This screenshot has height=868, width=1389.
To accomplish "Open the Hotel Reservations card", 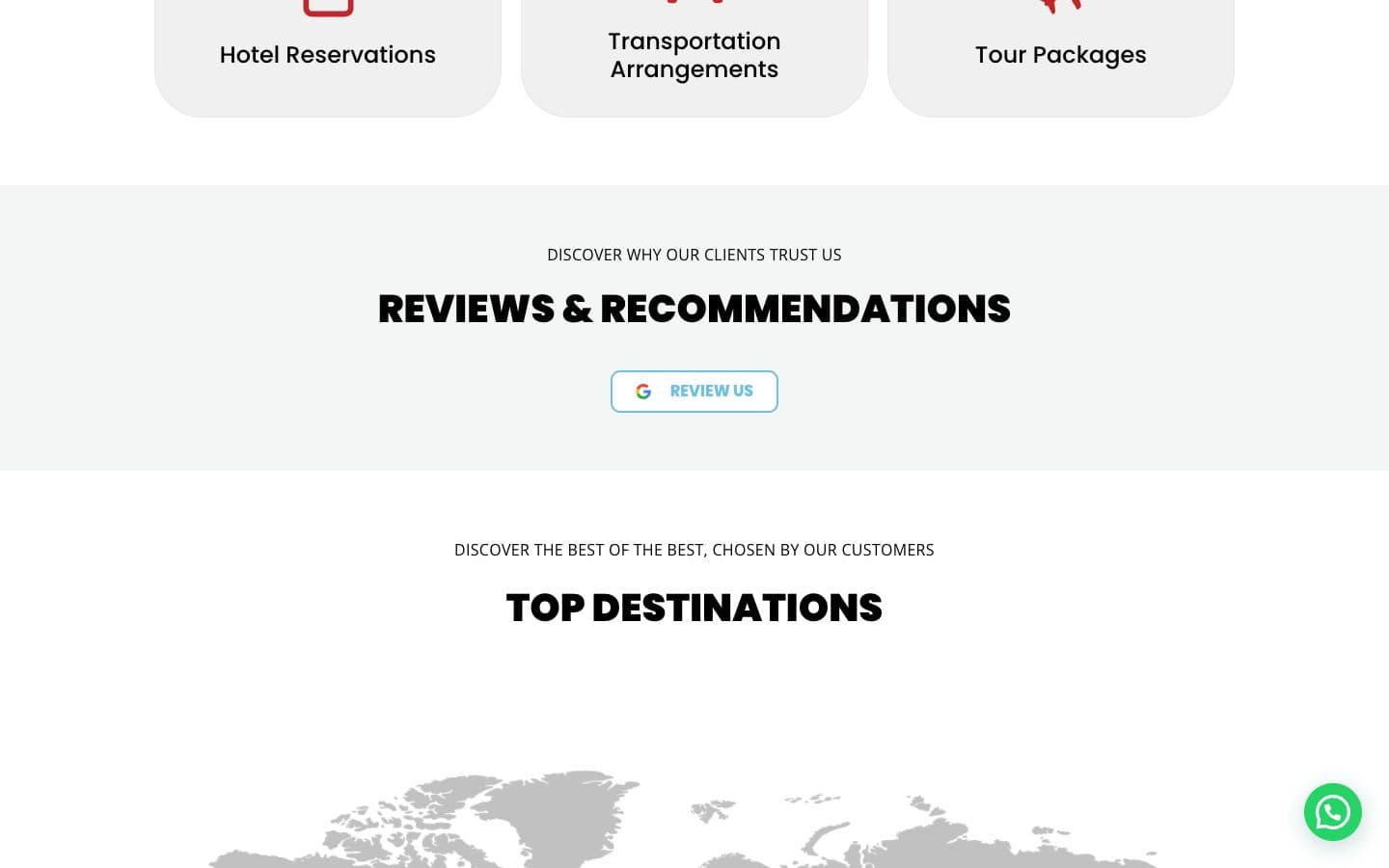I will [x=328, y=56].
